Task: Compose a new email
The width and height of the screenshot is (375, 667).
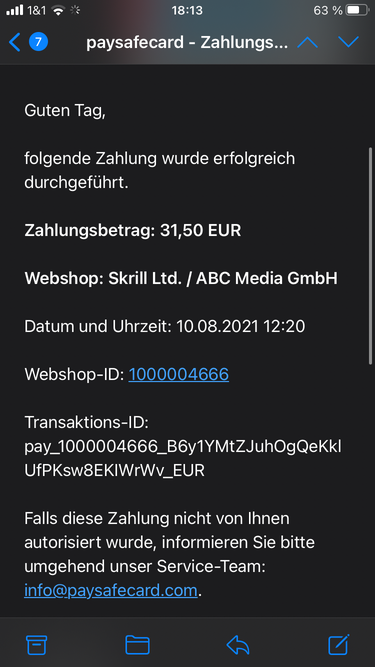Action: [x=339, y=644]
